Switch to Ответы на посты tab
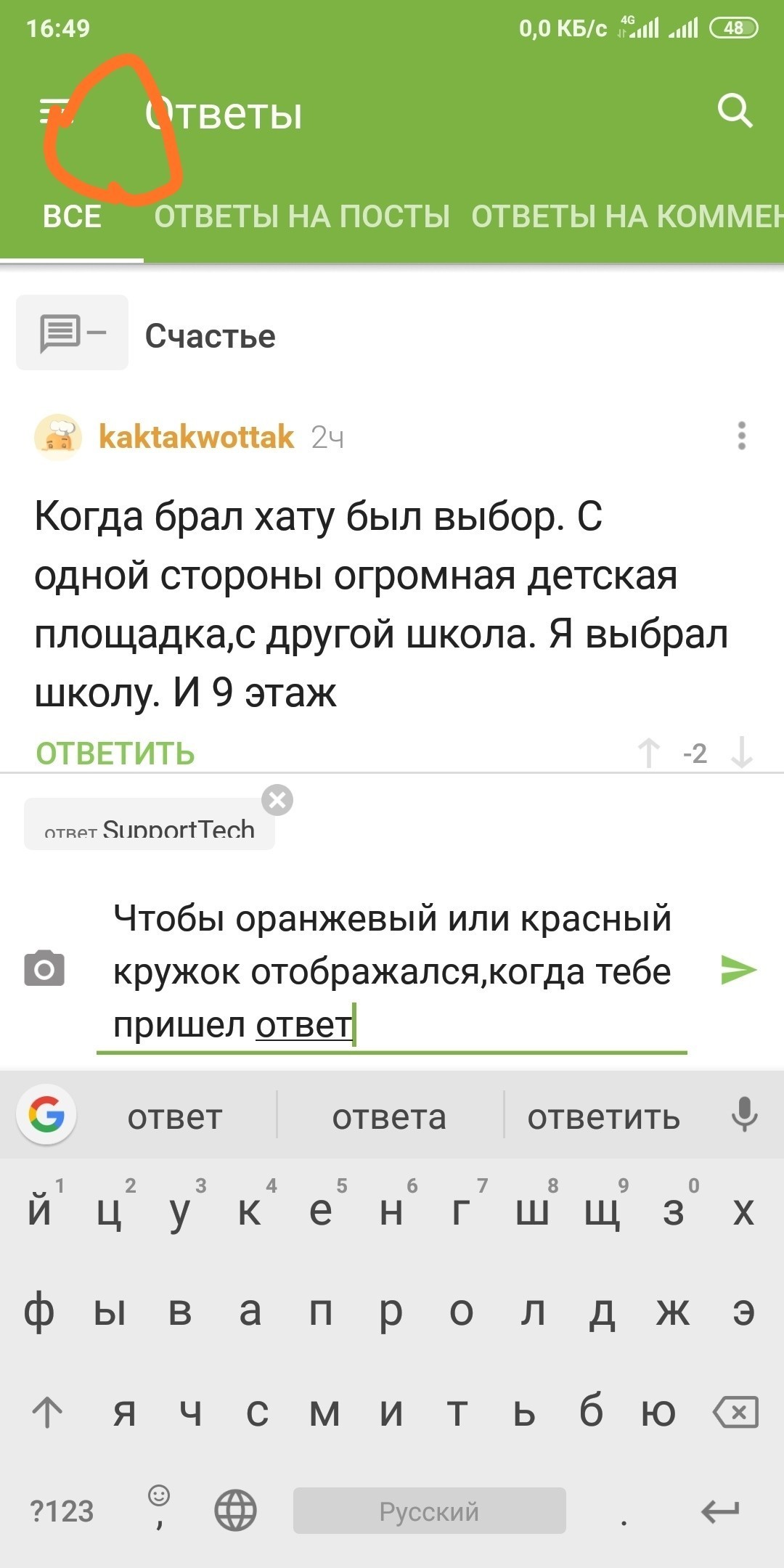784x1568 pixels. pos(302,217)
